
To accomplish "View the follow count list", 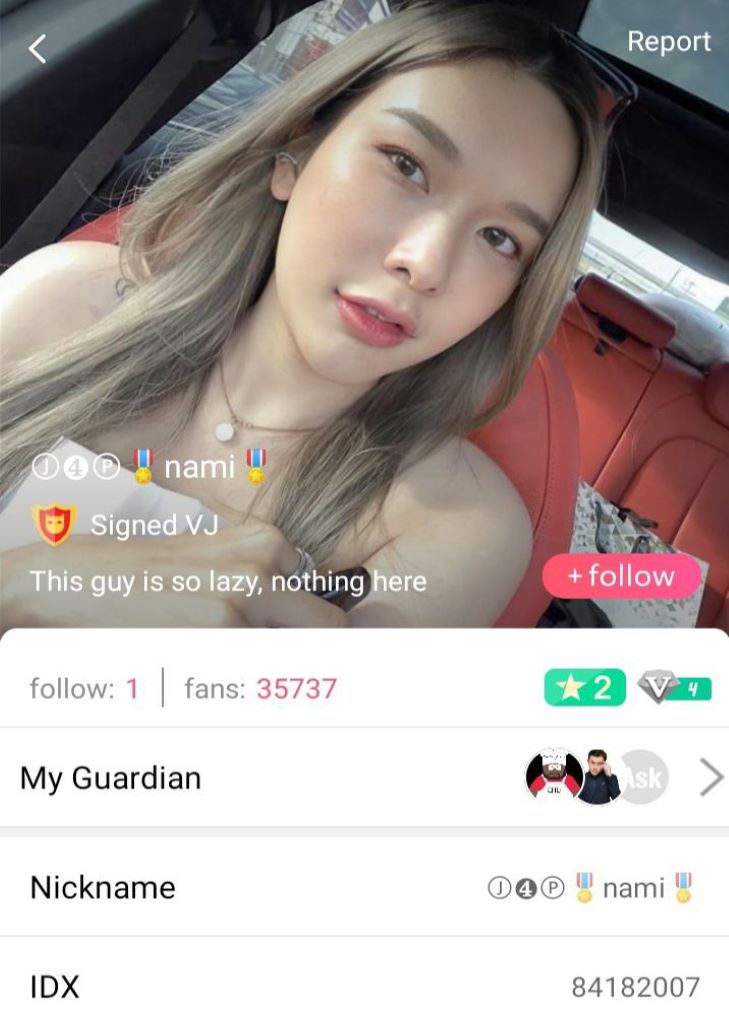I will tap(84, 688).
